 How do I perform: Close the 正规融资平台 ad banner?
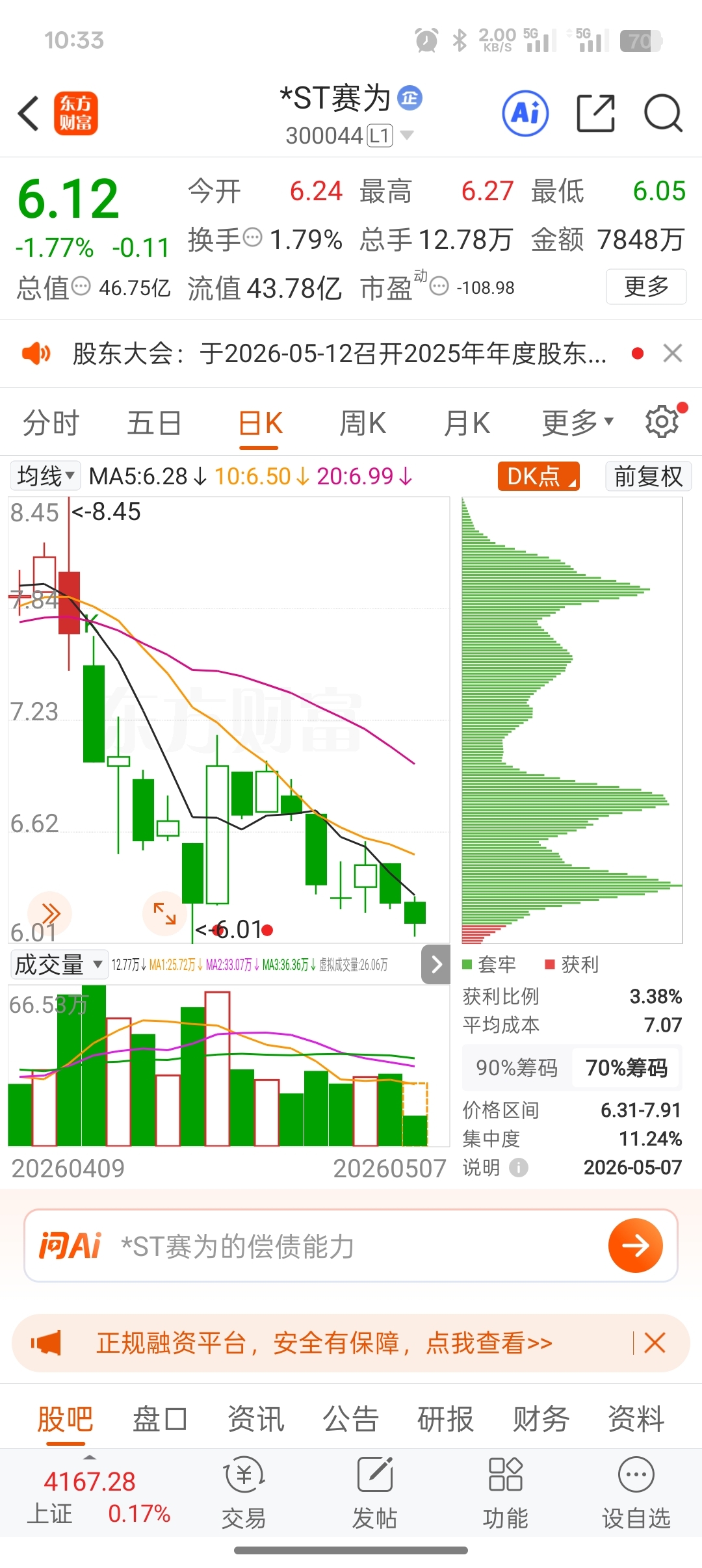[x=655, y=1342]
